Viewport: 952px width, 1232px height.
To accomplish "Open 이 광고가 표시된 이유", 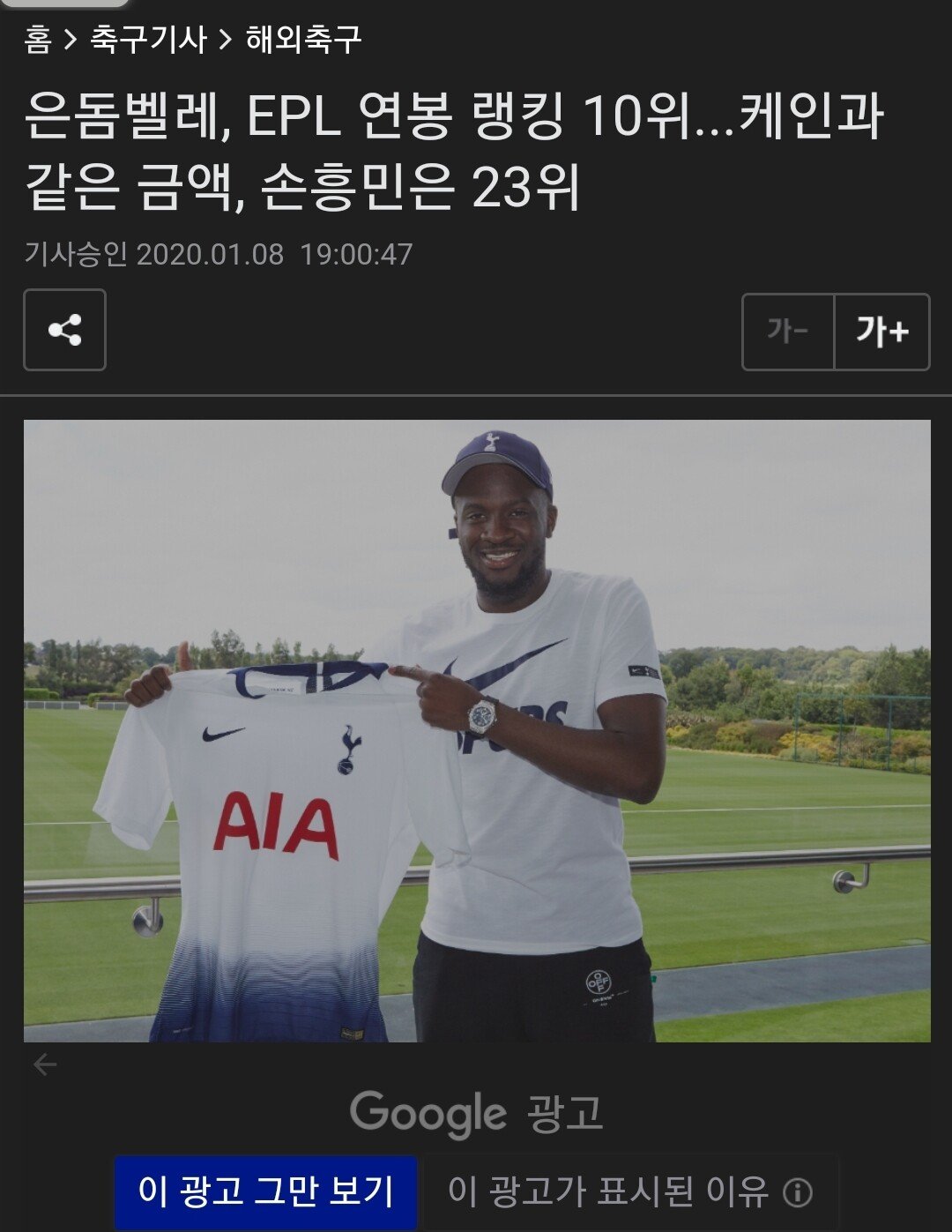I will pyautogui.click(x=630, y=1192).
